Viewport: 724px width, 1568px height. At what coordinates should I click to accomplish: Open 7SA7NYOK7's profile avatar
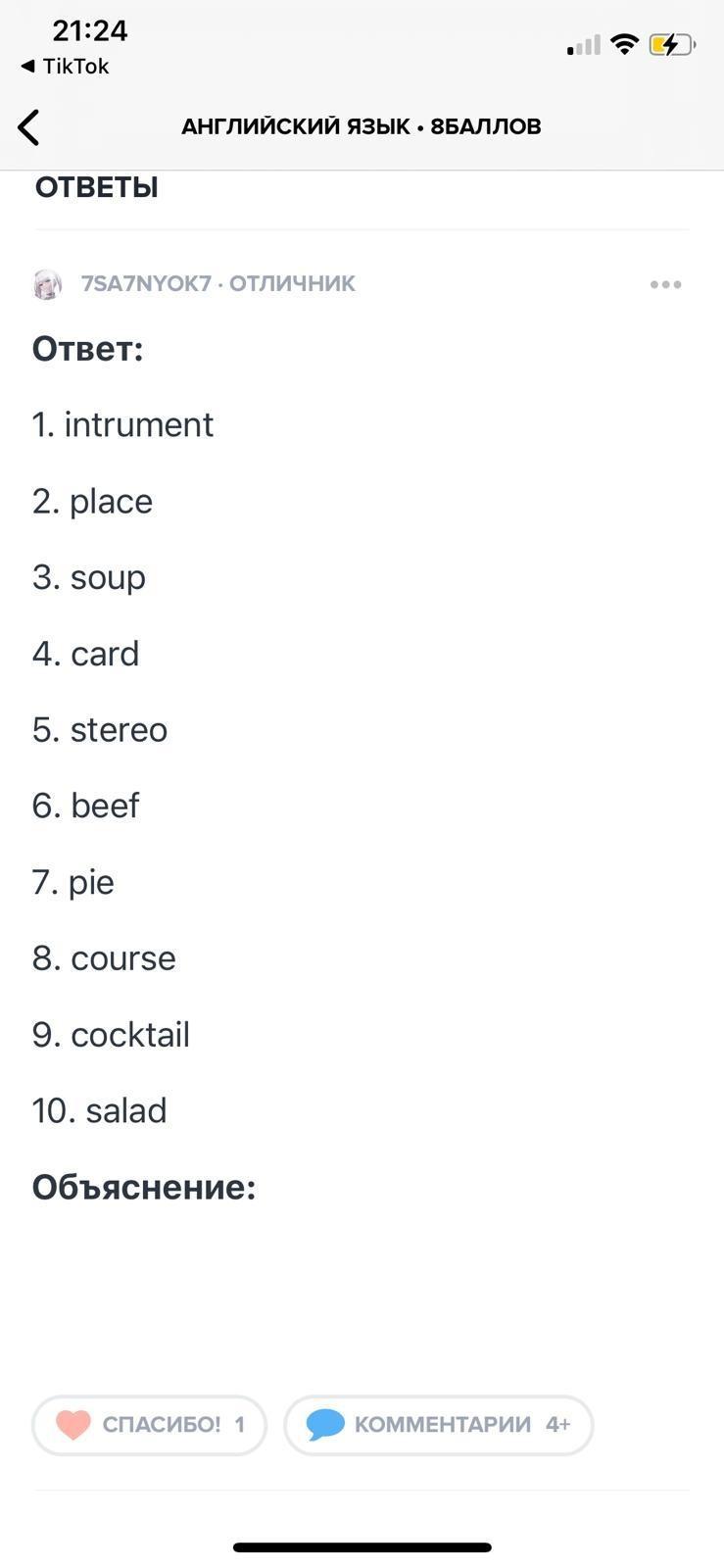47,284
